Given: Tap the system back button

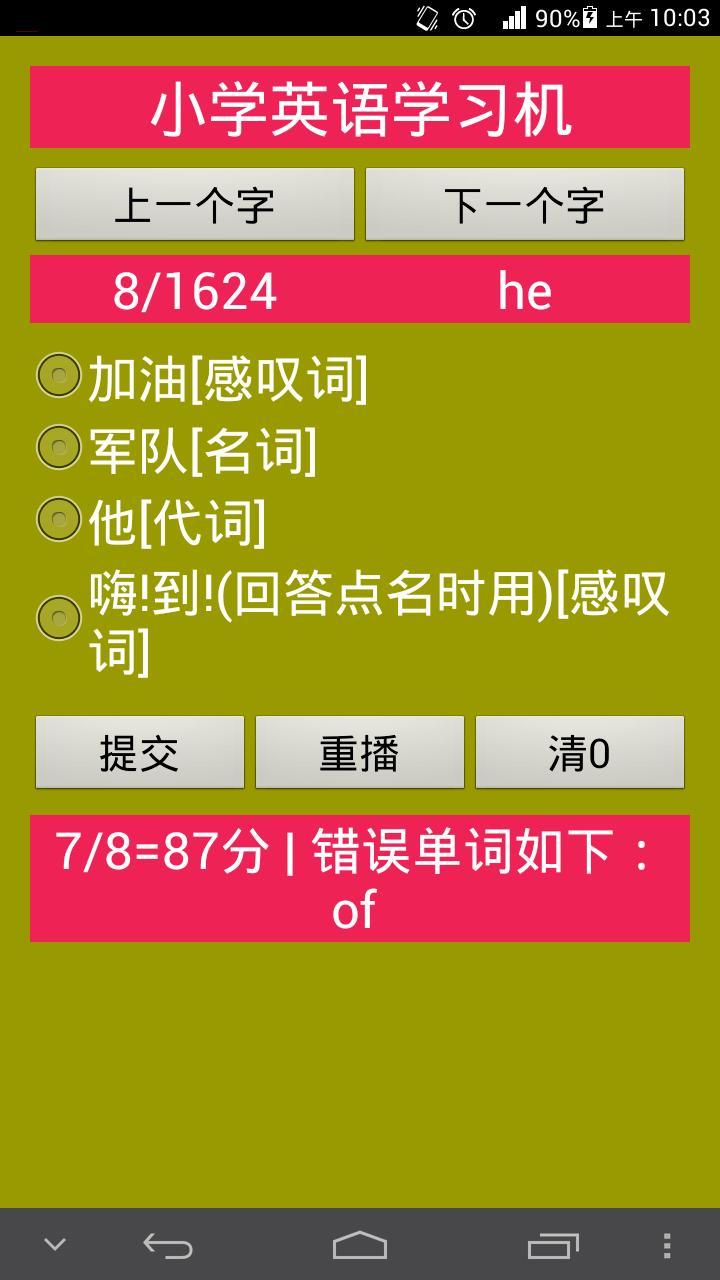Looking at the screenshot, I should (167, 1245).
